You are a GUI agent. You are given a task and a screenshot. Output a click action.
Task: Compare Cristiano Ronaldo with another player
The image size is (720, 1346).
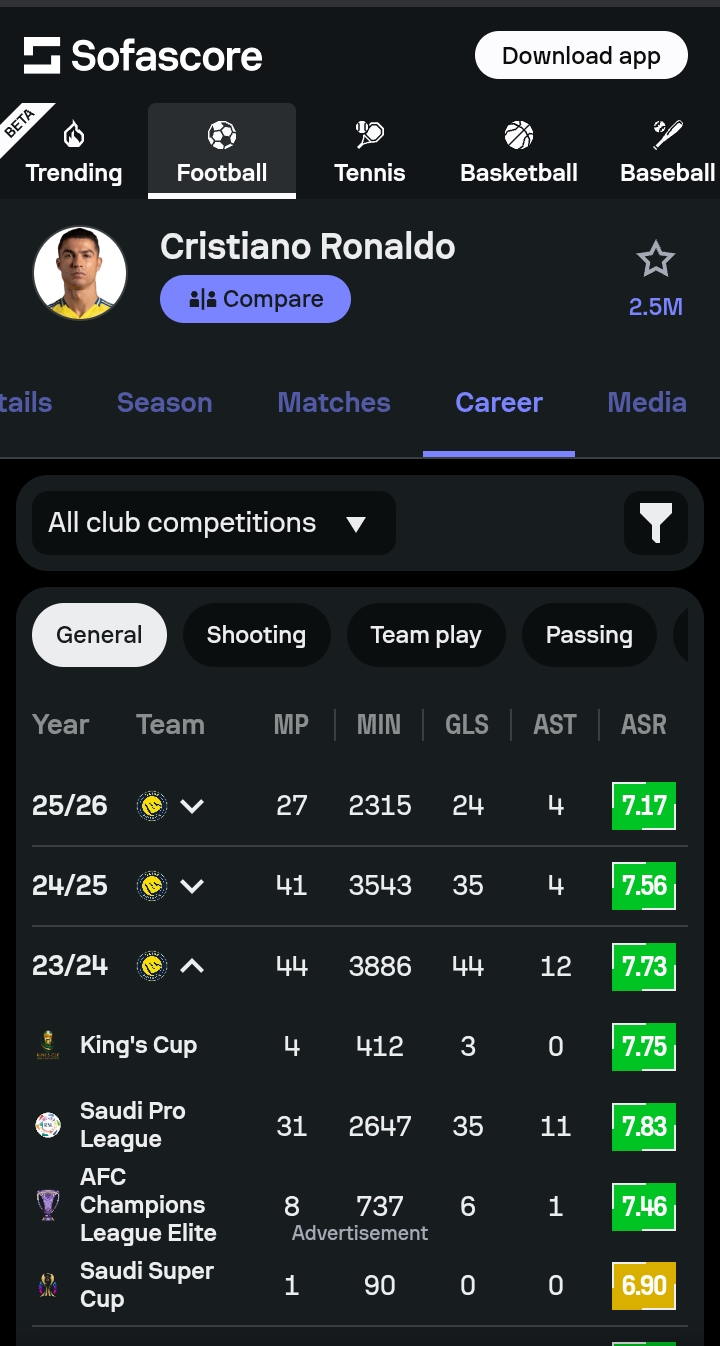pos(255,299)
